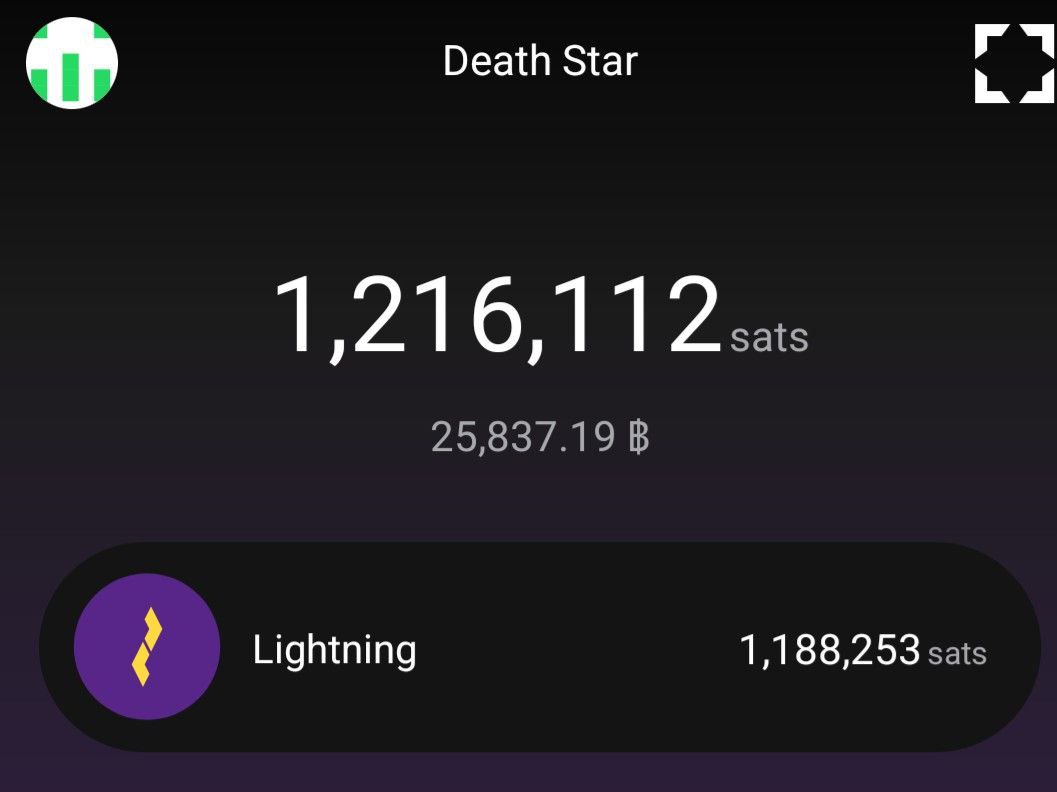This screenshot has width=1057, height=792.
Task: Tap the 1,216,112 sats balance to switch units
Action: tap(538, 316)
